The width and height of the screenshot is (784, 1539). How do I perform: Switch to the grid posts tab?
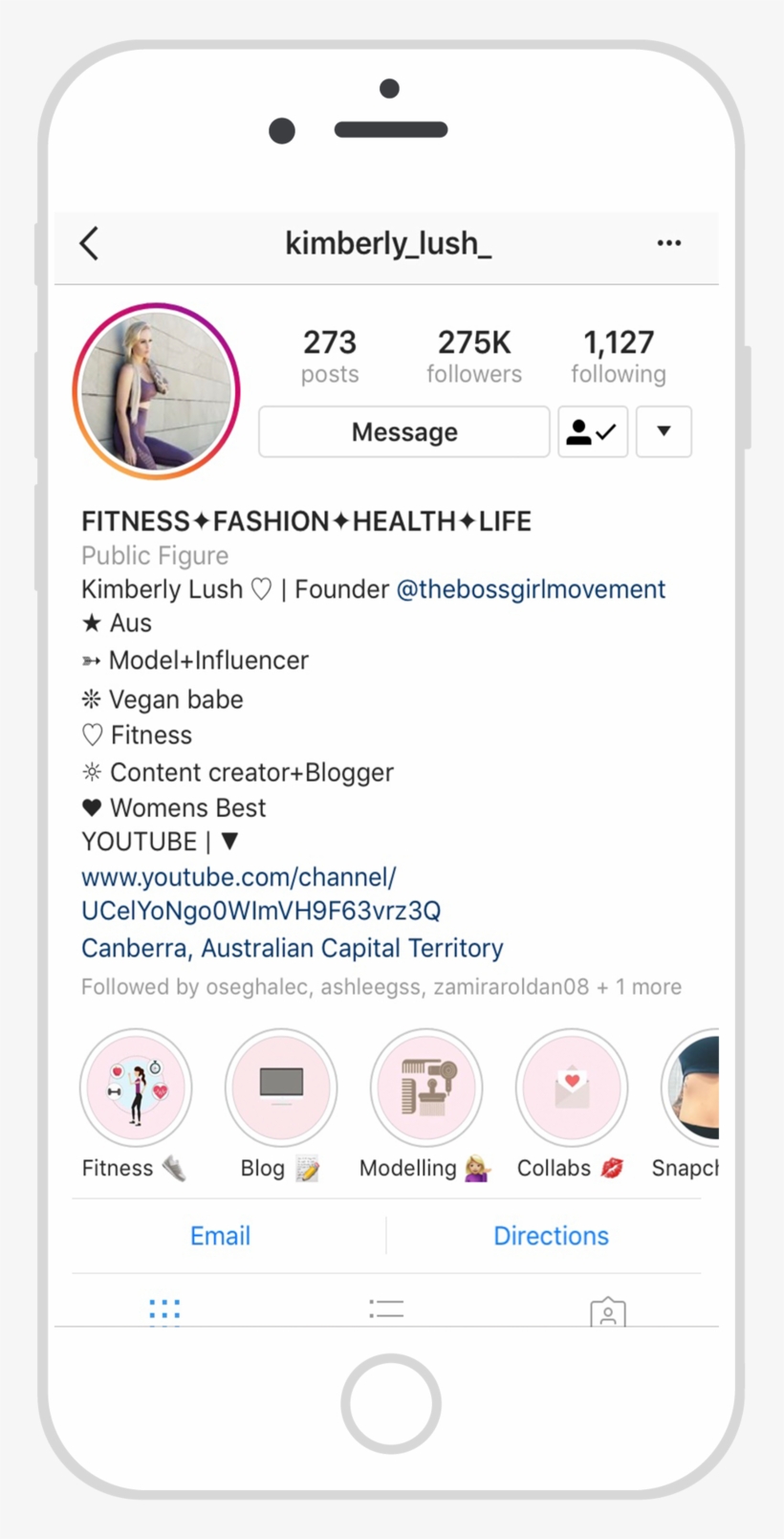(164, 1309)
